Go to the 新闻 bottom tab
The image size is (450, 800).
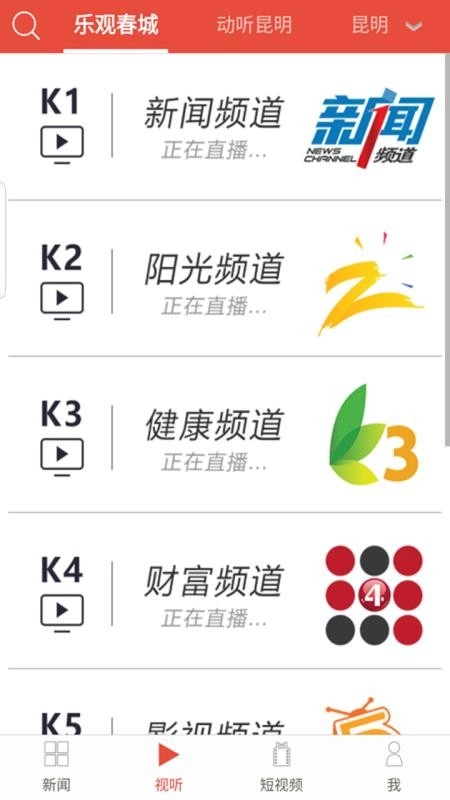tap(56, 767)
